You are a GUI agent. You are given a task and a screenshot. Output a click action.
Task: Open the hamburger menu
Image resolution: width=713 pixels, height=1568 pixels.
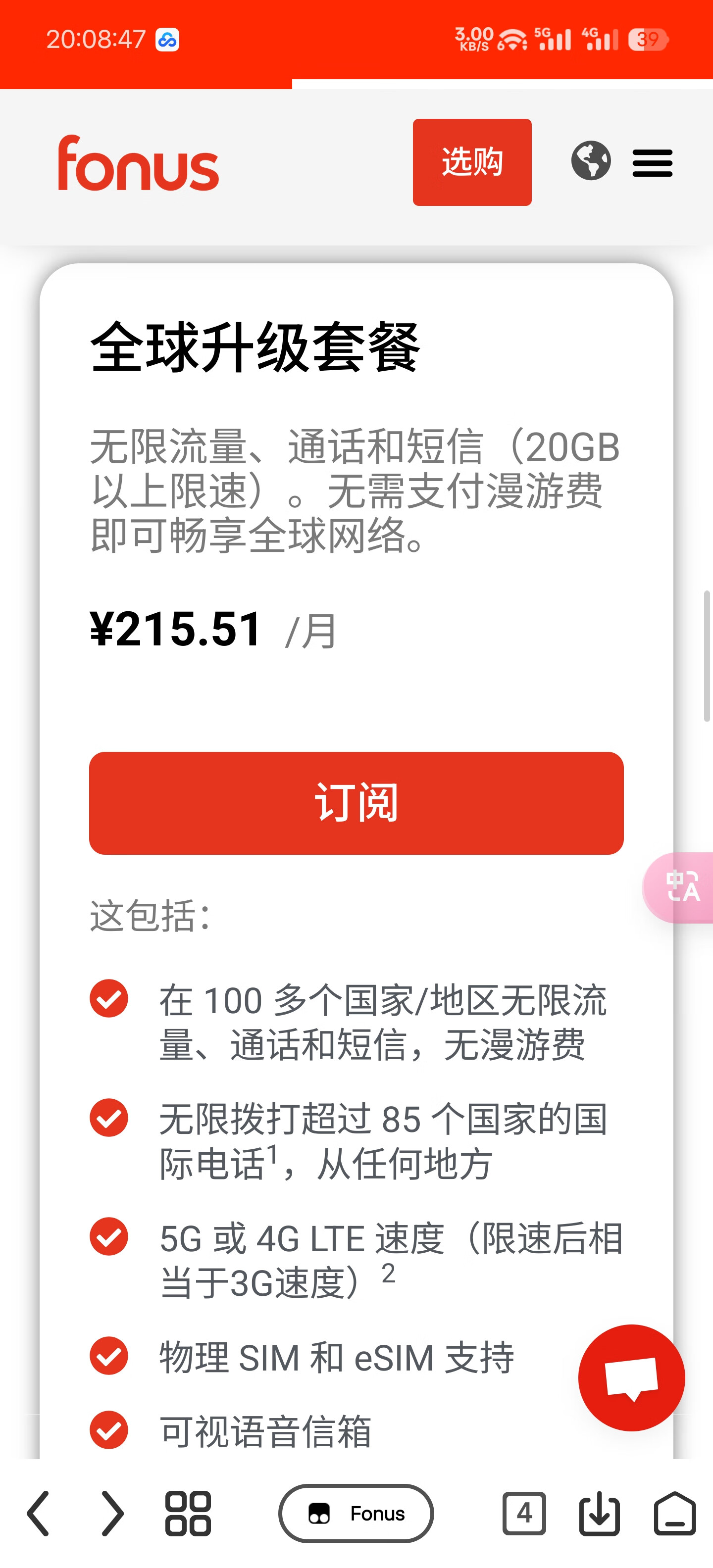(652, 163)
